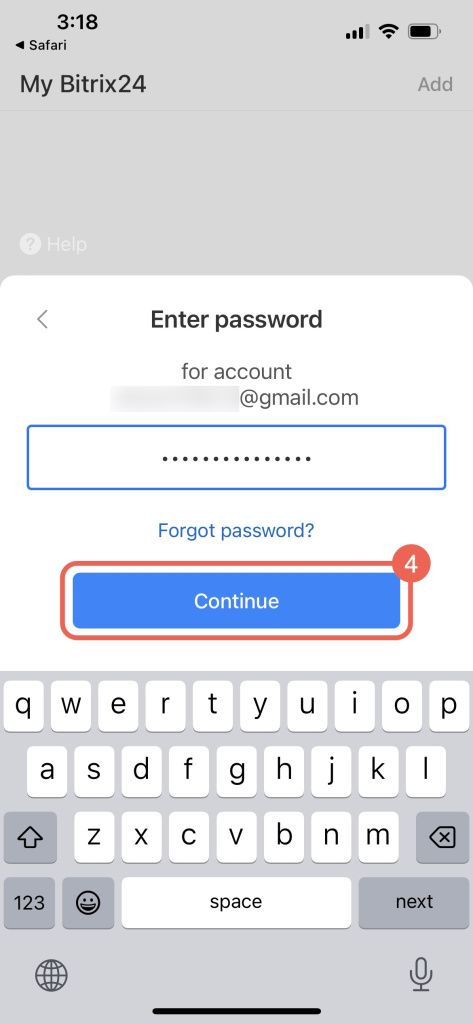
Task: Go back from Enter password dialog
Action: [x=42, y=319]
